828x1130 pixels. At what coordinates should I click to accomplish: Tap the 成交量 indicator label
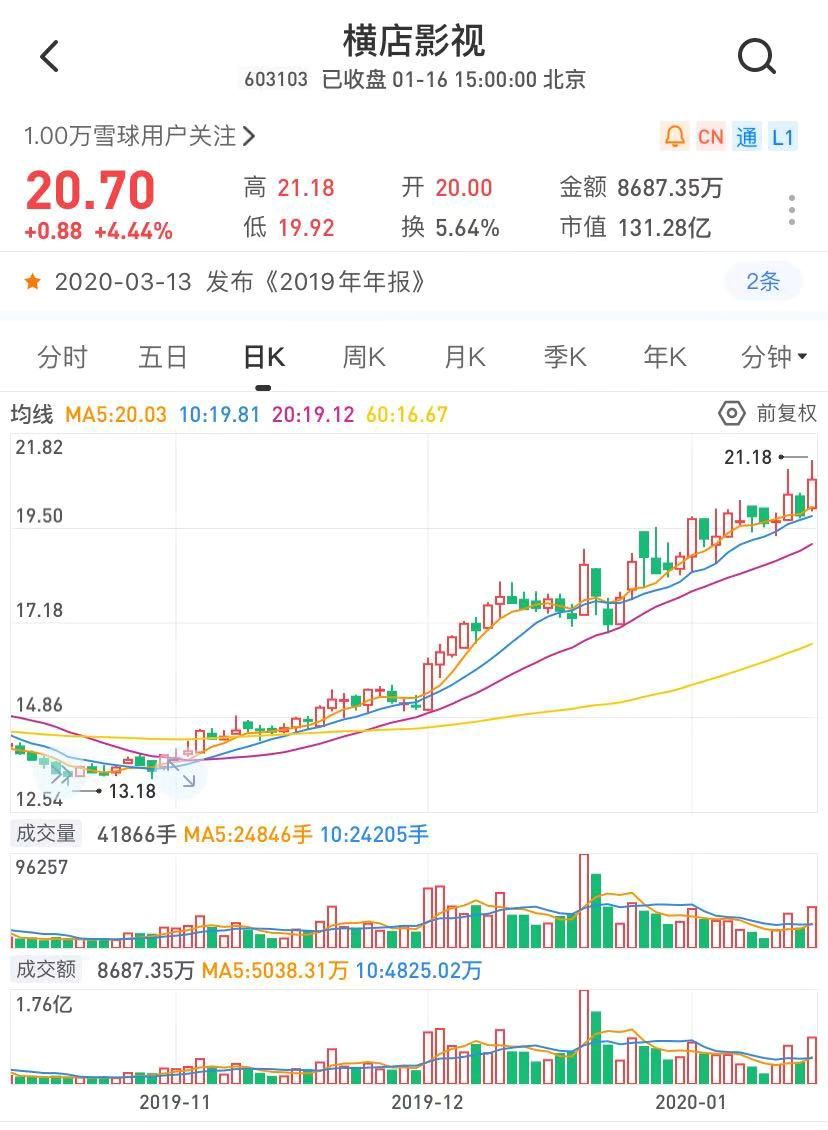44,833
